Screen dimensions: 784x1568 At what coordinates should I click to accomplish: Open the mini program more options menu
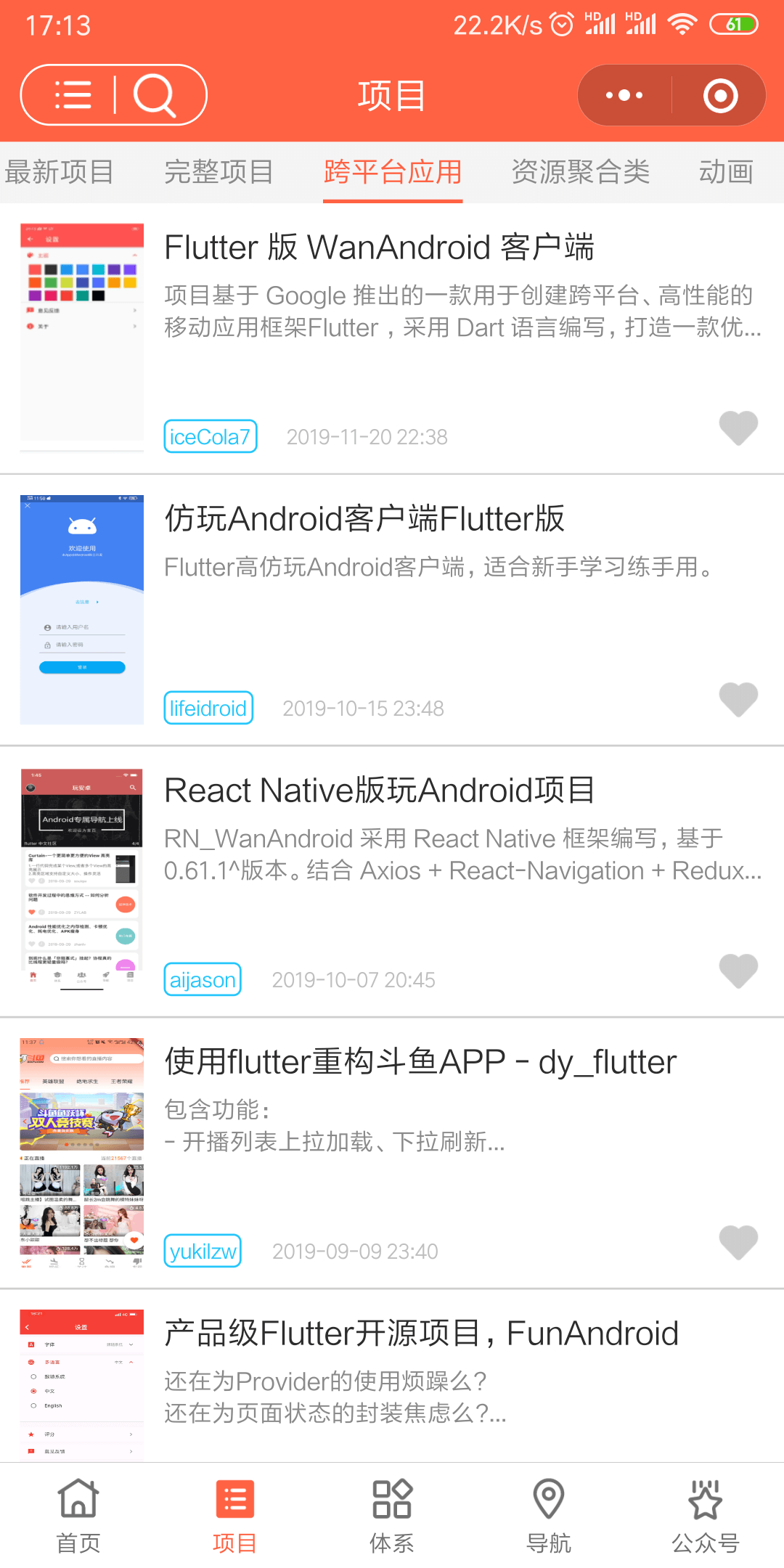(x=624, y=95)
